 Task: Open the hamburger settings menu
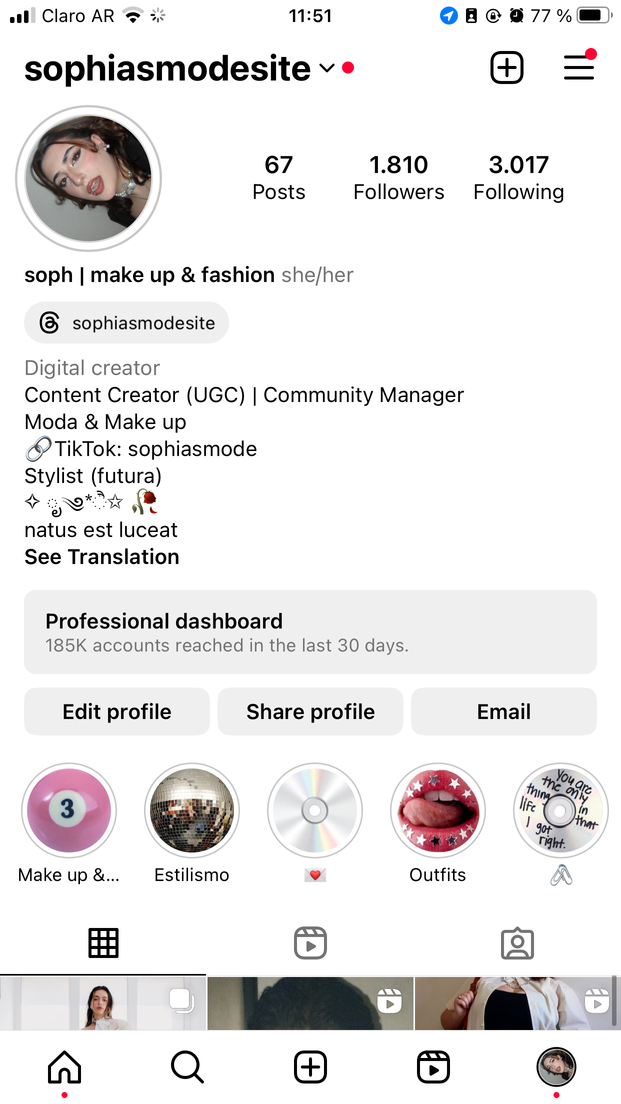coord(579,68)
